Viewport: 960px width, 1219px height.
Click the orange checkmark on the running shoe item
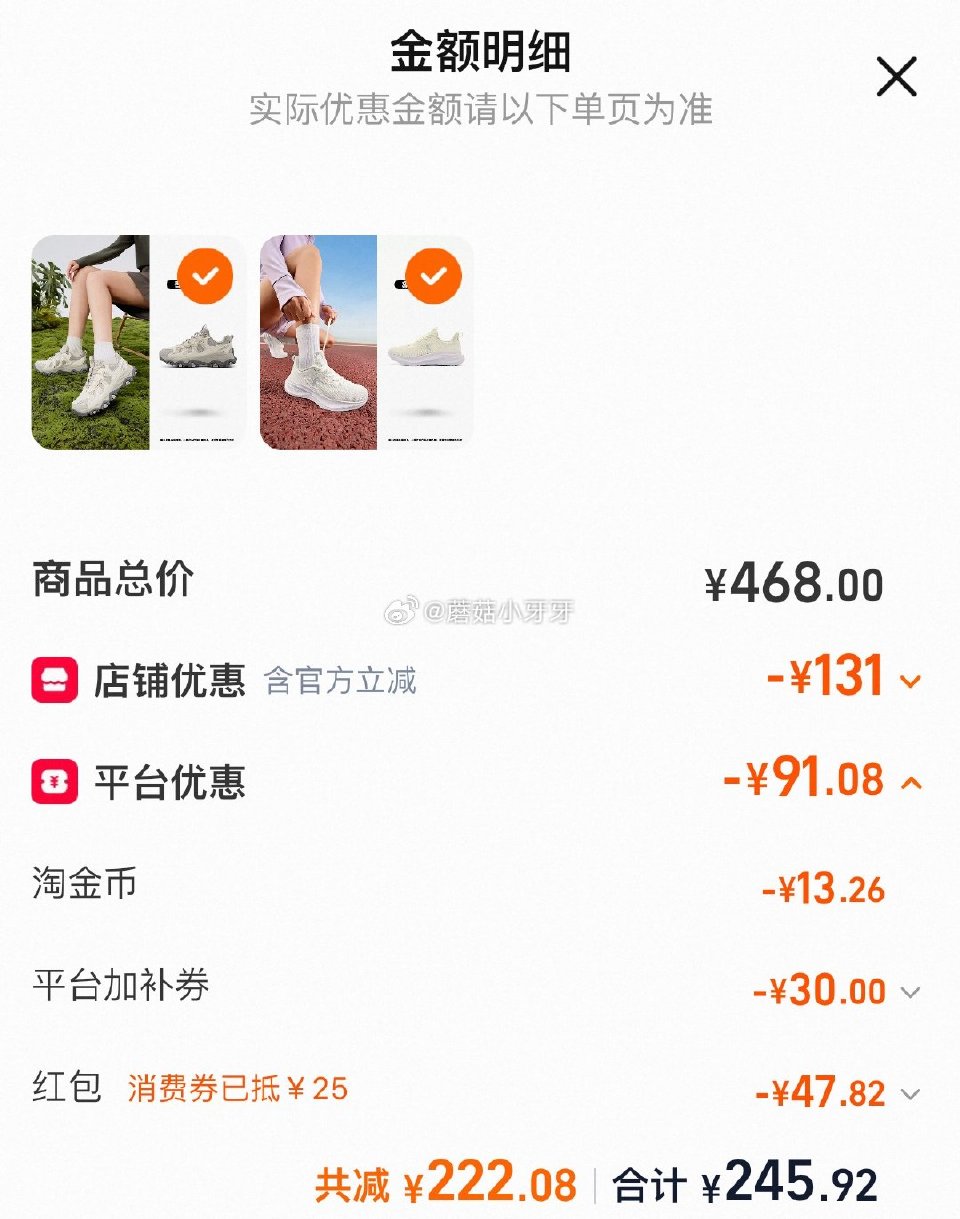434,276
